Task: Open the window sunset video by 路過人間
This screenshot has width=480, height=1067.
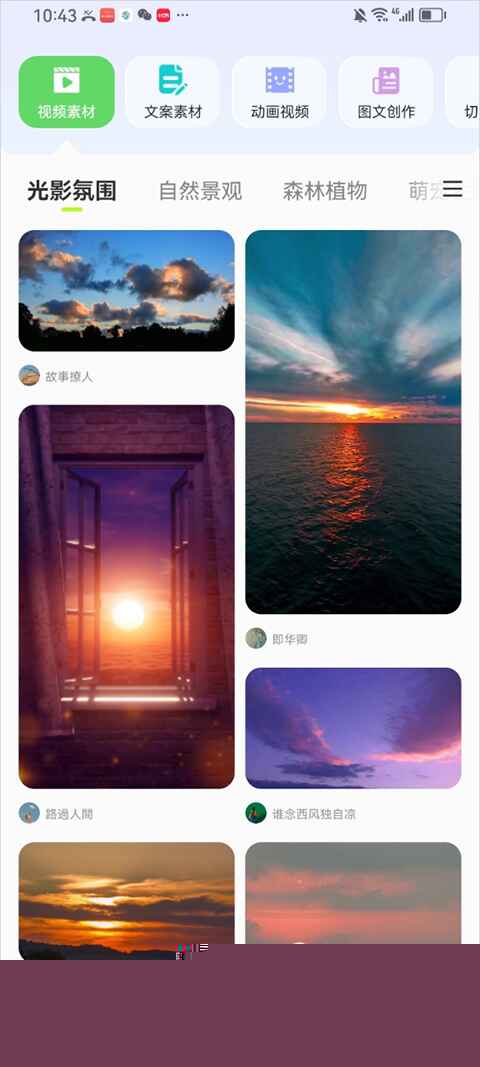Action: 127,597
